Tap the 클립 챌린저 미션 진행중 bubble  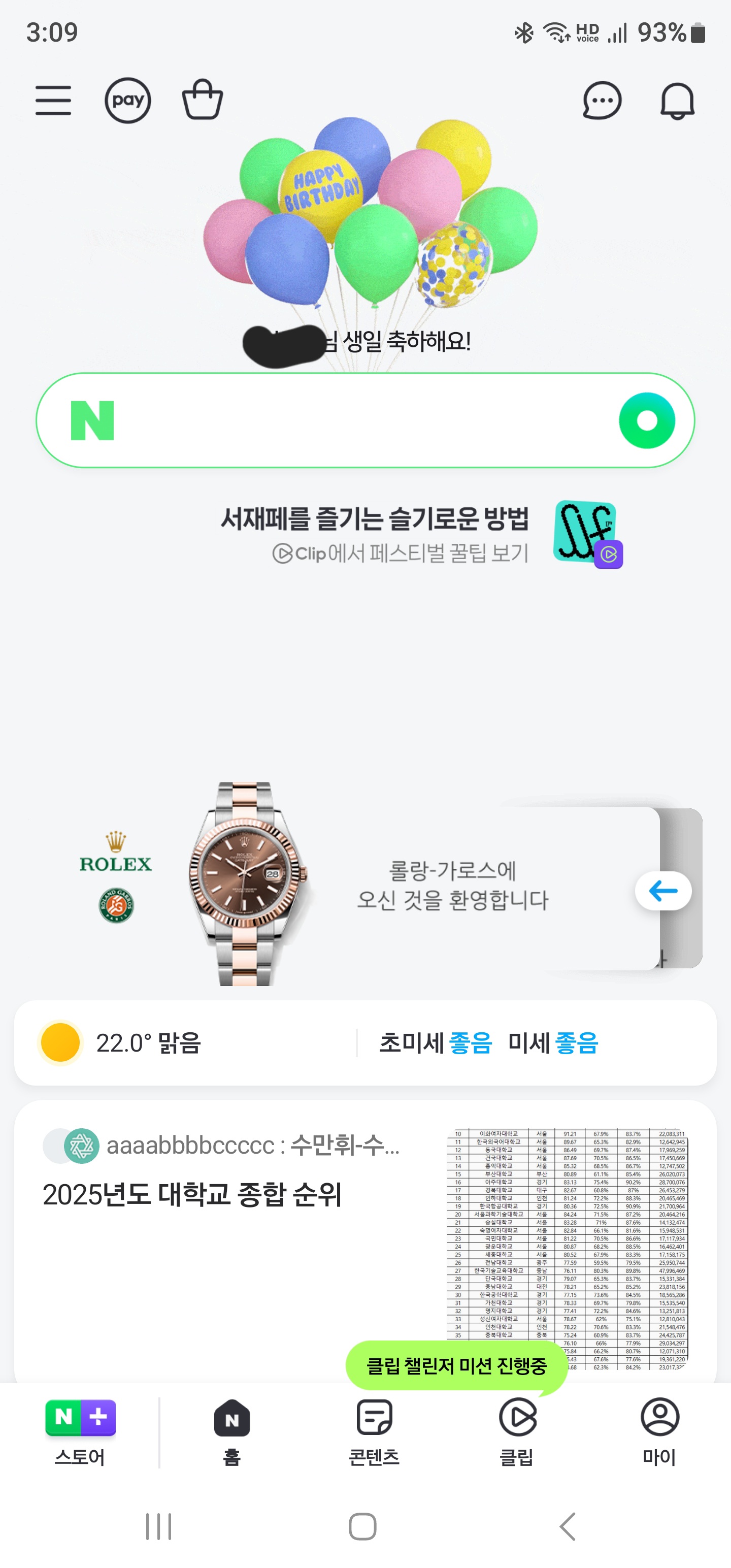tap(456, 1366)
